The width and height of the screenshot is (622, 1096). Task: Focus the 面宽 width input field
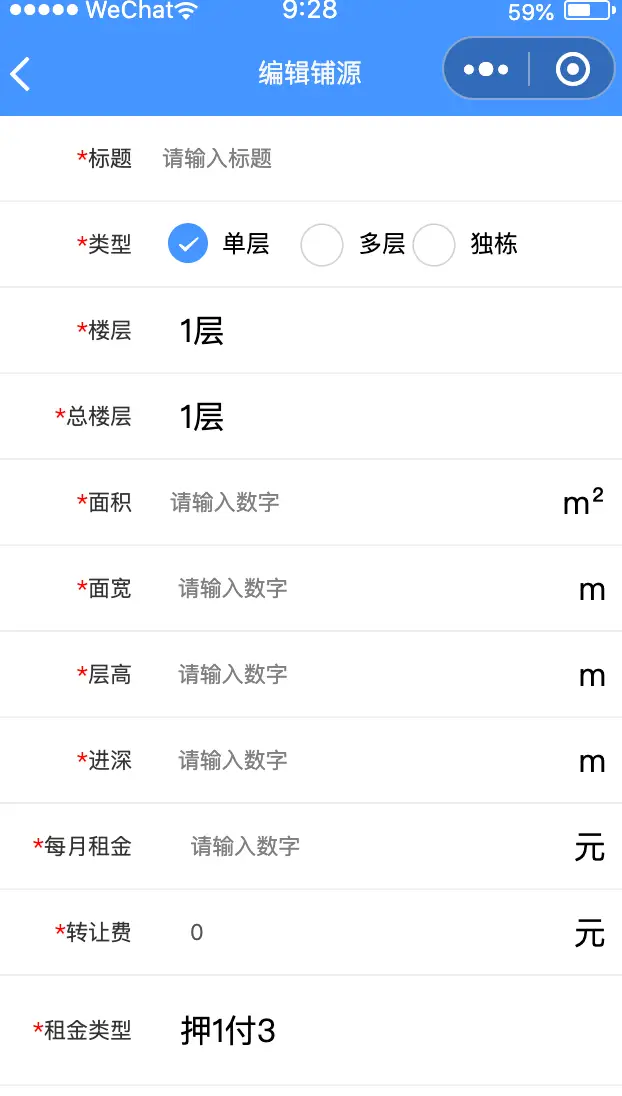pyautogui.click(x=370, y=589)
